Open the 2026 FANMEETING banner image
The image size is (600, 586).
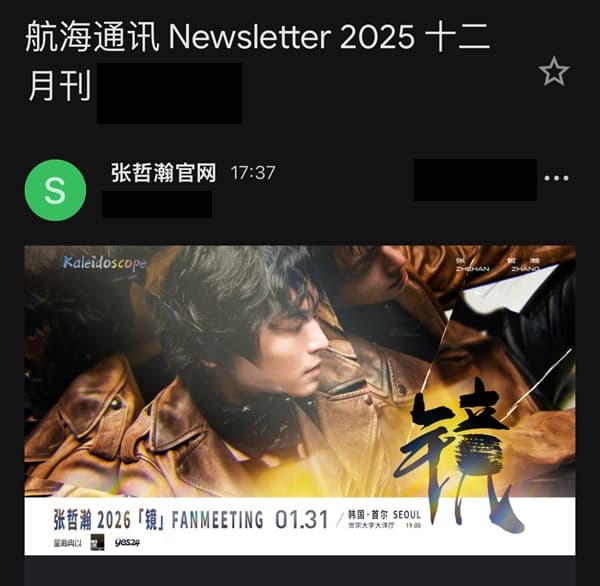point(300,400)
